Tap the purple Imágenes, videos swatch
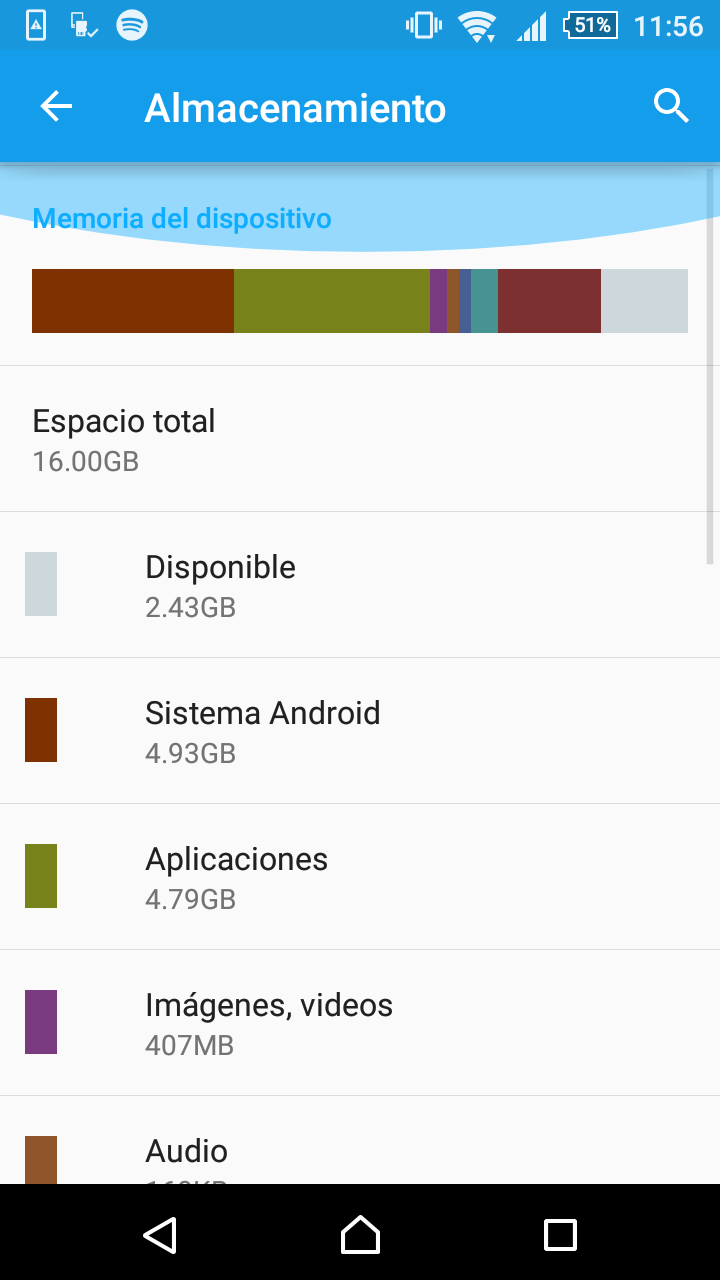 41,1022
